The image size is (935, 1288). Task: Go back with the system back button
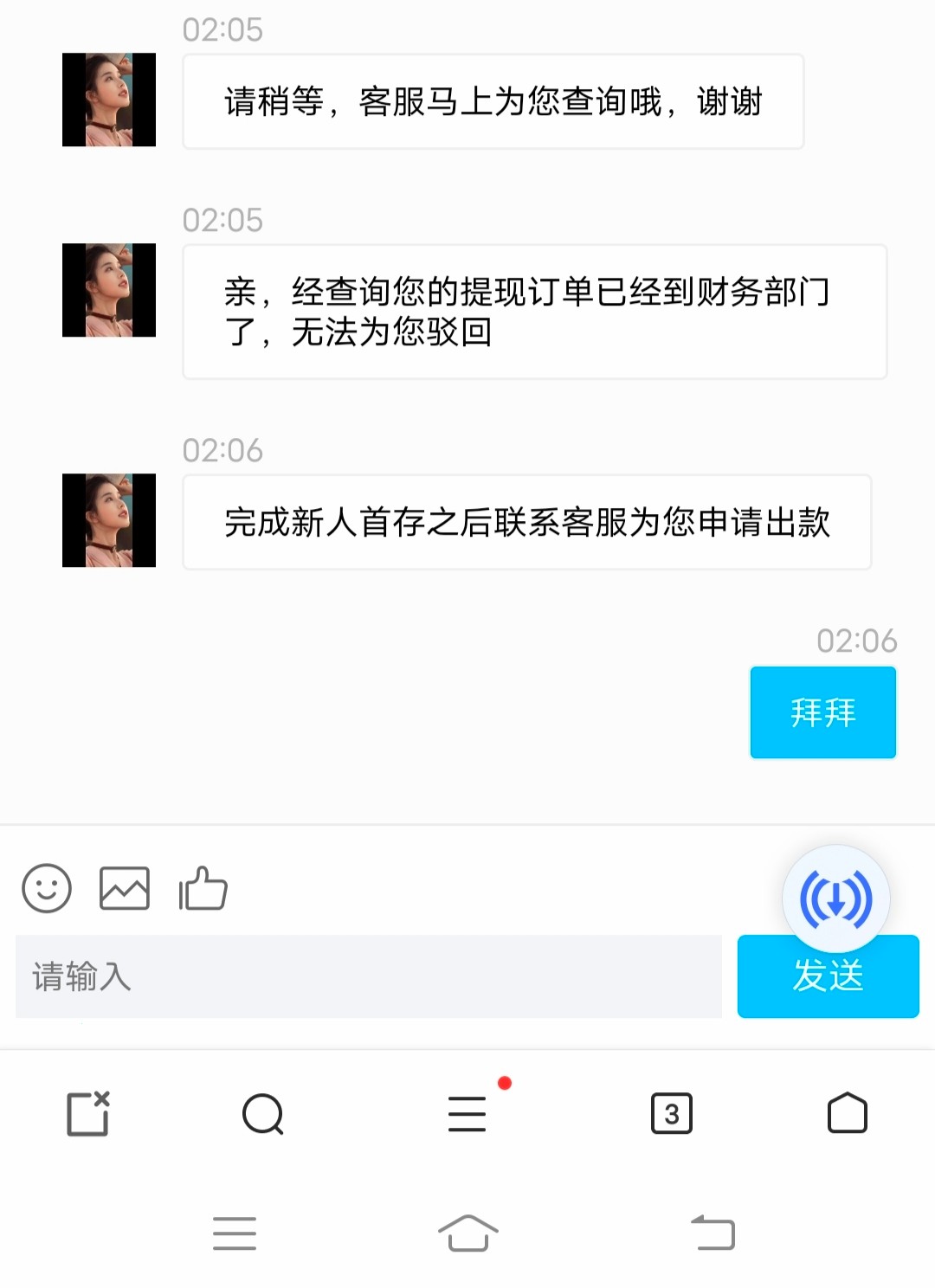pos(713,1233)
